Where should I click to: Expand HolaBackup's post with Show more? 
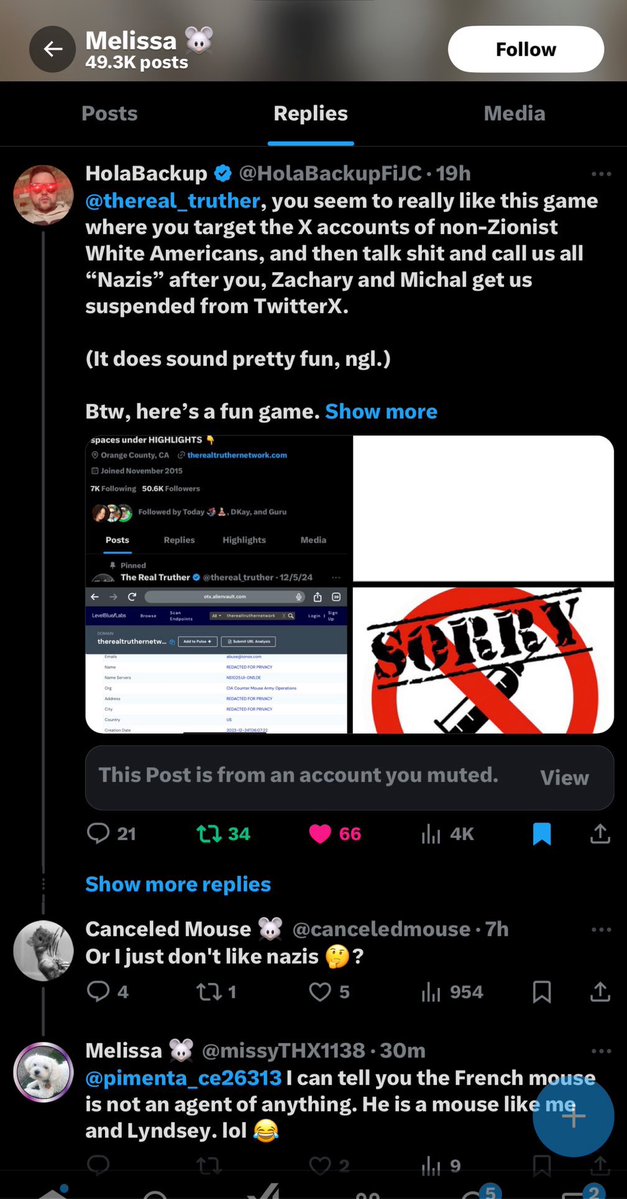[x=381, y=411]
